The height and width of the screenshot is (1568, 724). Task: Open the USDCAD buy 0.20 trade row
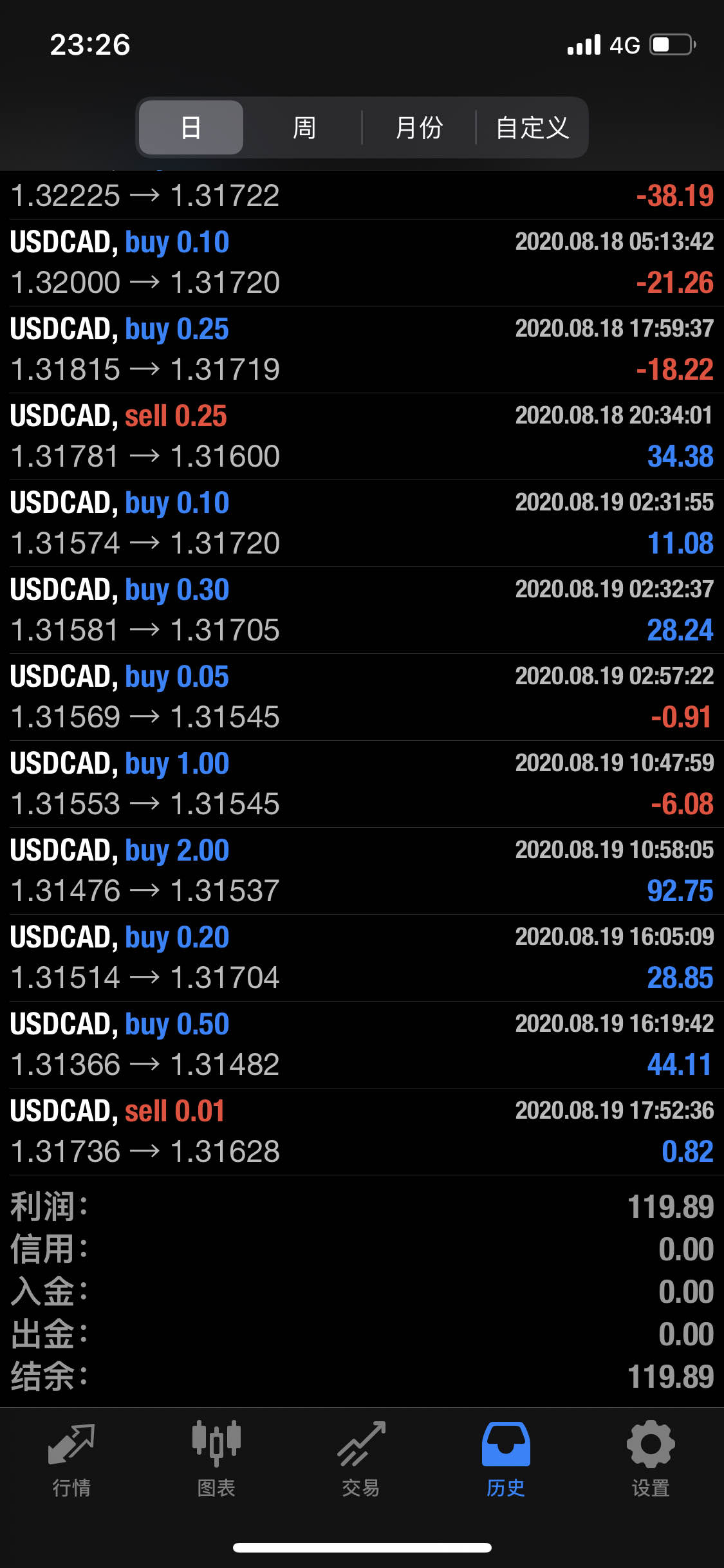point(362,958)
